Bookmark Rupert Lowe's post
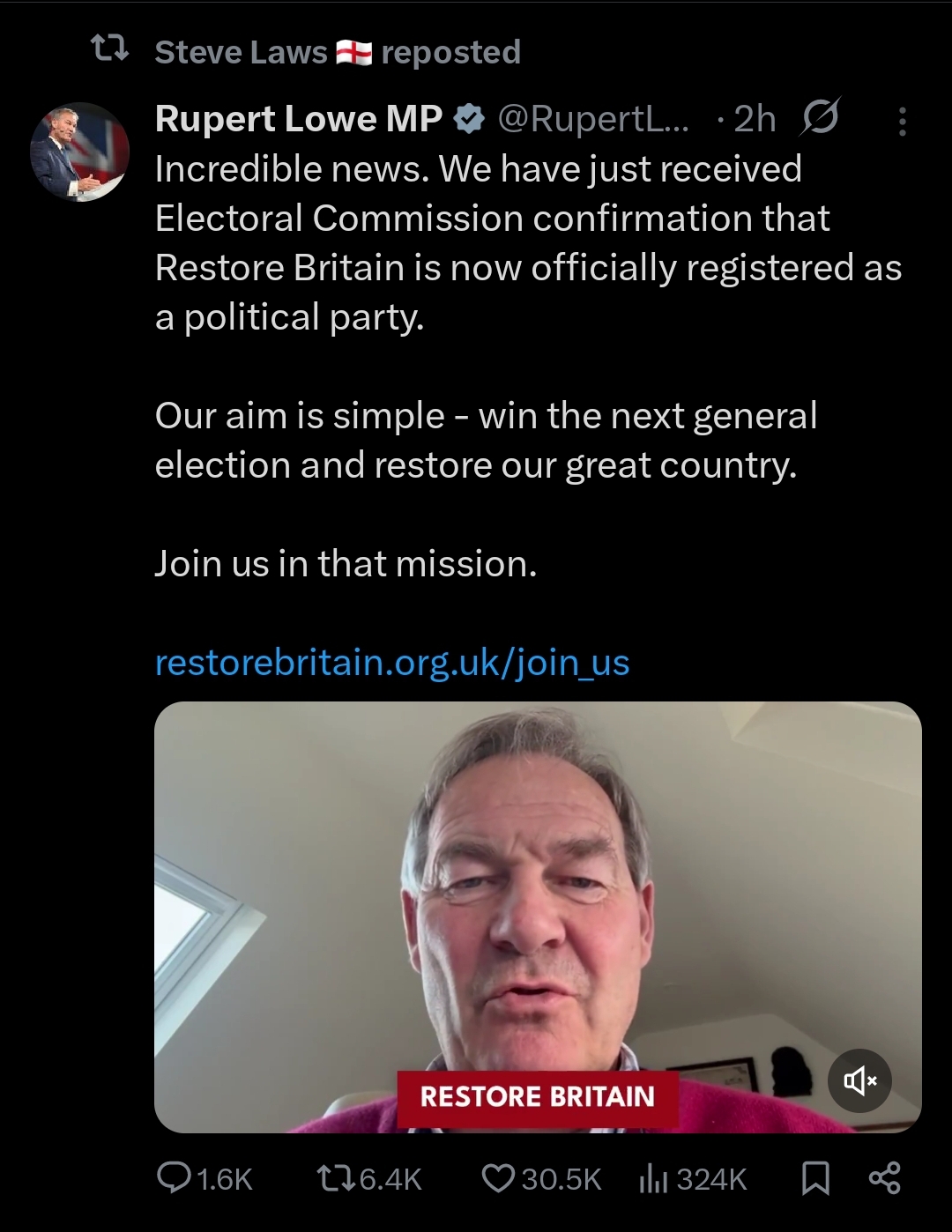952x1232 pixels. click(x=815, y=1178)
